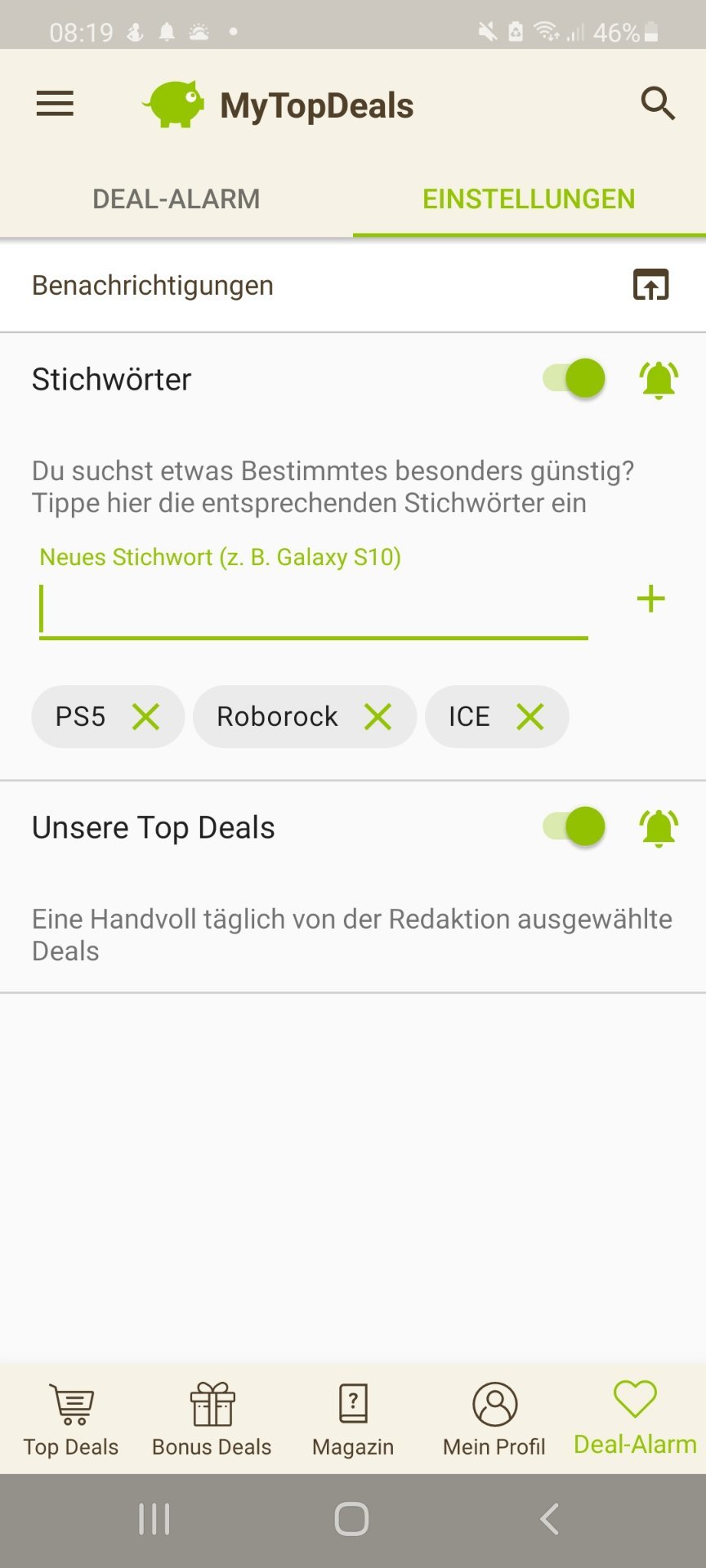706x1568 pixels.
Task: Open the Magazin tab
Action: coord(353,1419)
